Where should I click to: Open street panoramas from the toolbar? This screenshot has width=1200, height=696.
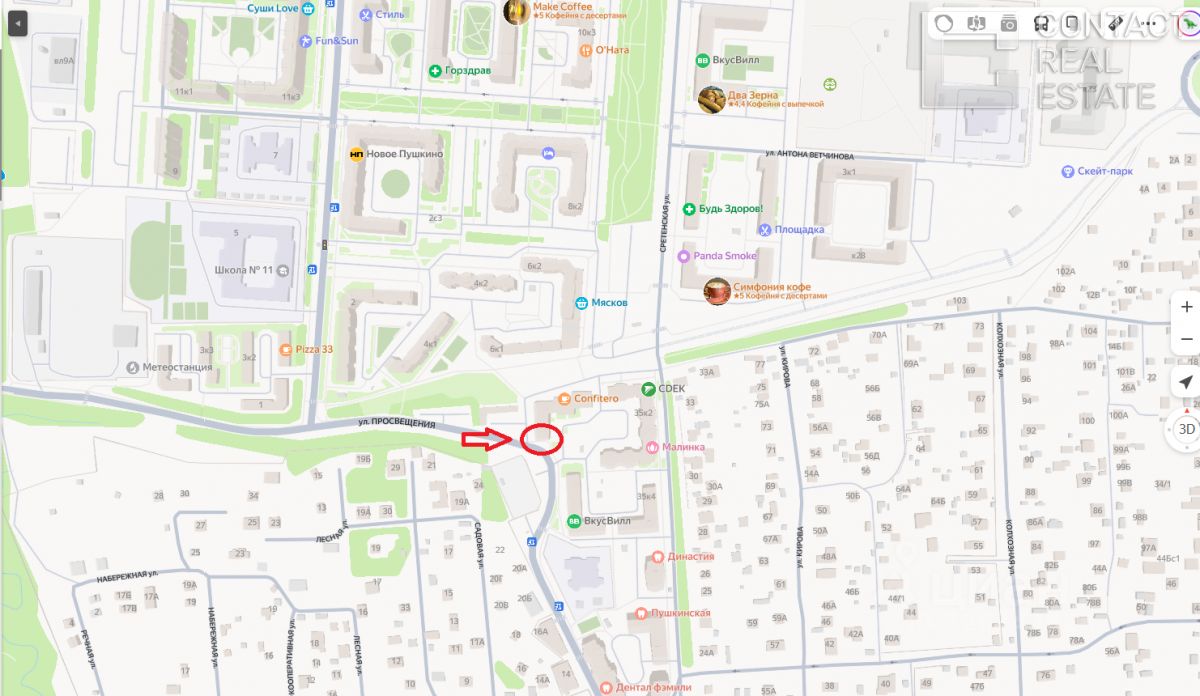pyautogui.click(x=977, y=24)
